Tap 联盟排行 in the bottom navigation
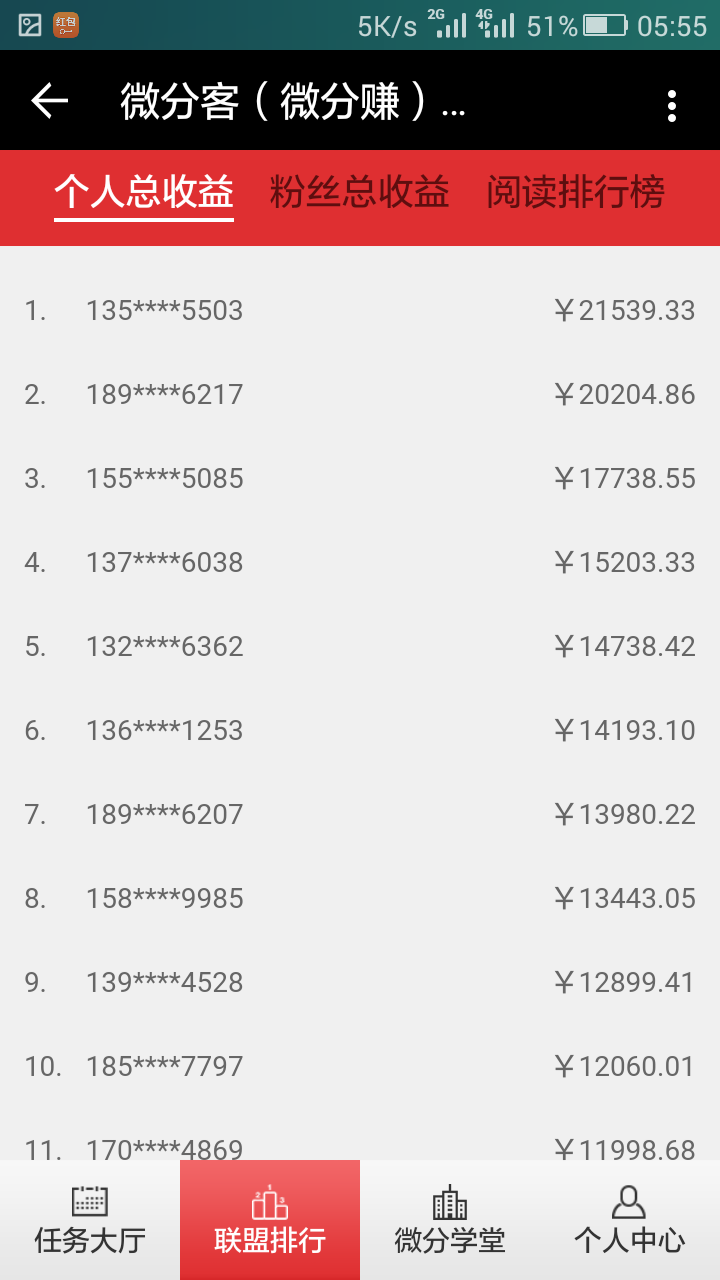 click(x=270, y=1220)
